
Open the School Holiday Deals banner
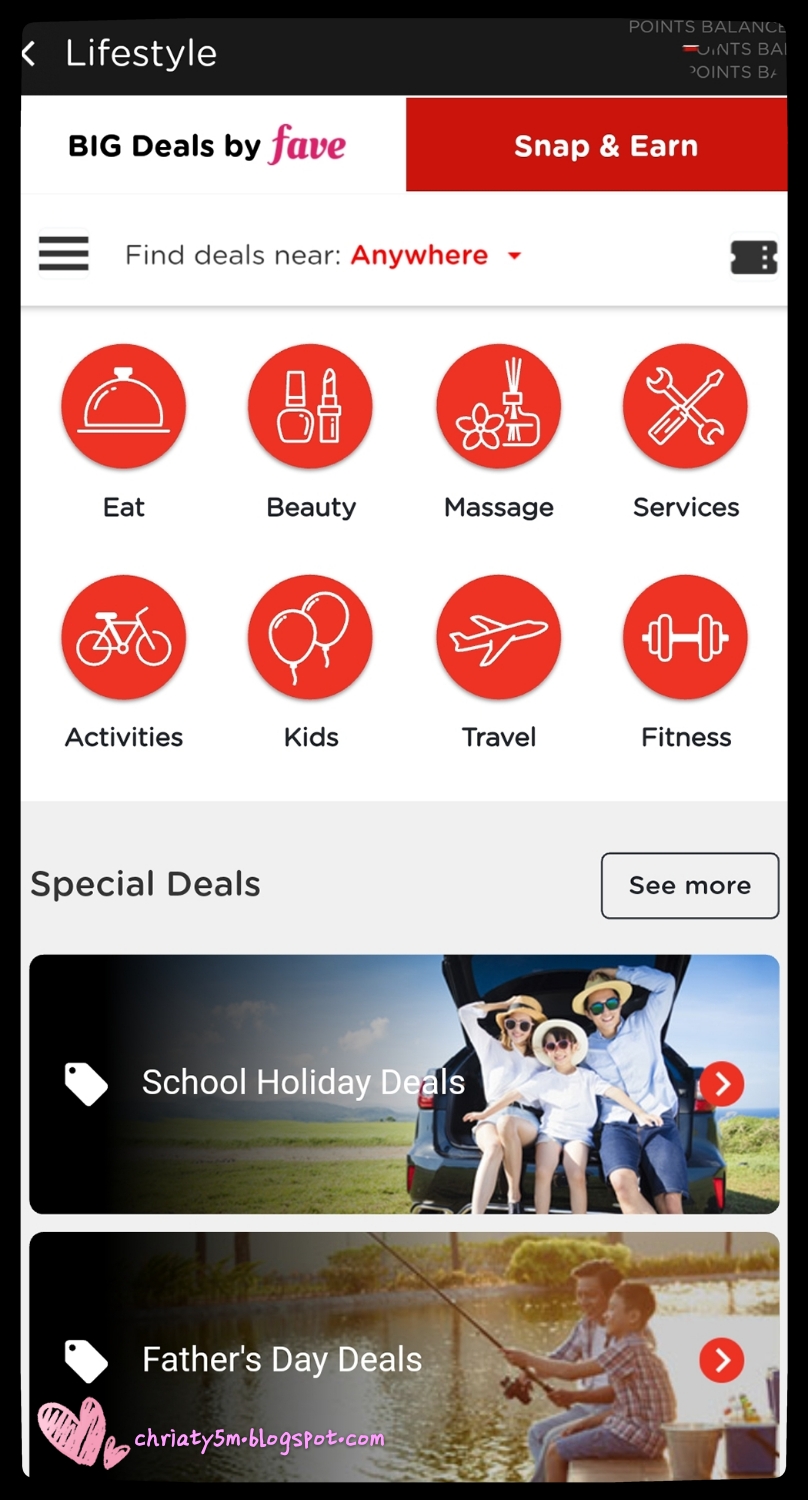404,1084
